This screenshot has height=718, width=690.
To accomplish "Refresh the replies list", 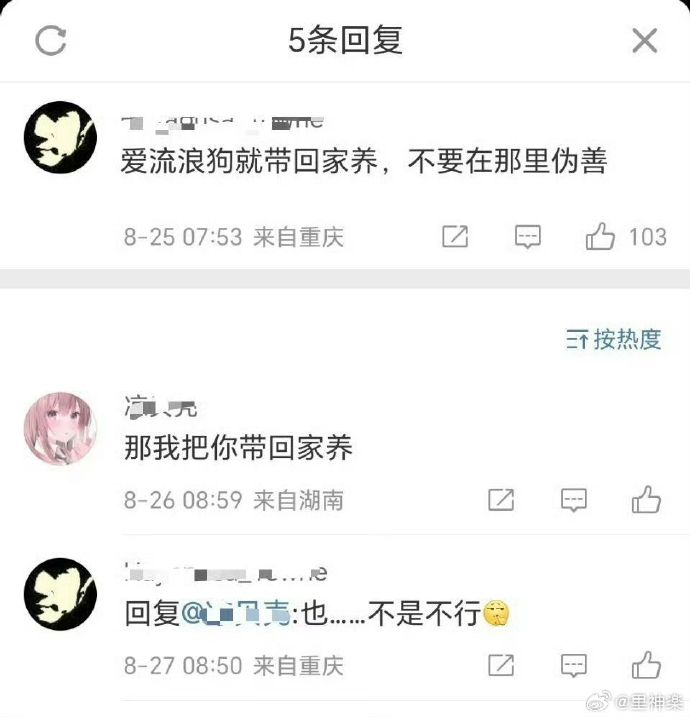I will [x=51, y=41].
